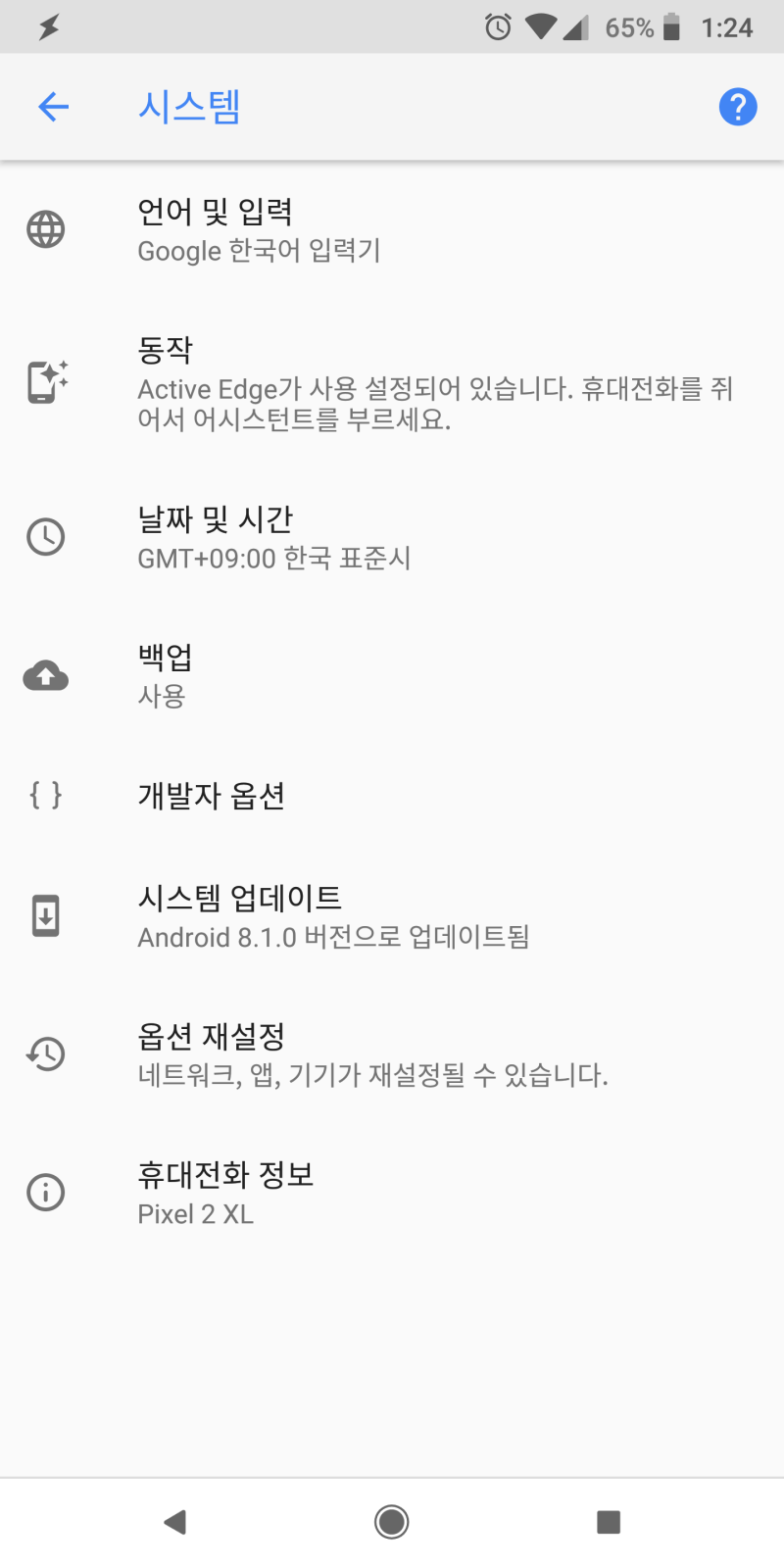Tap the alarm icon in the status bar

tap(498, 26)
